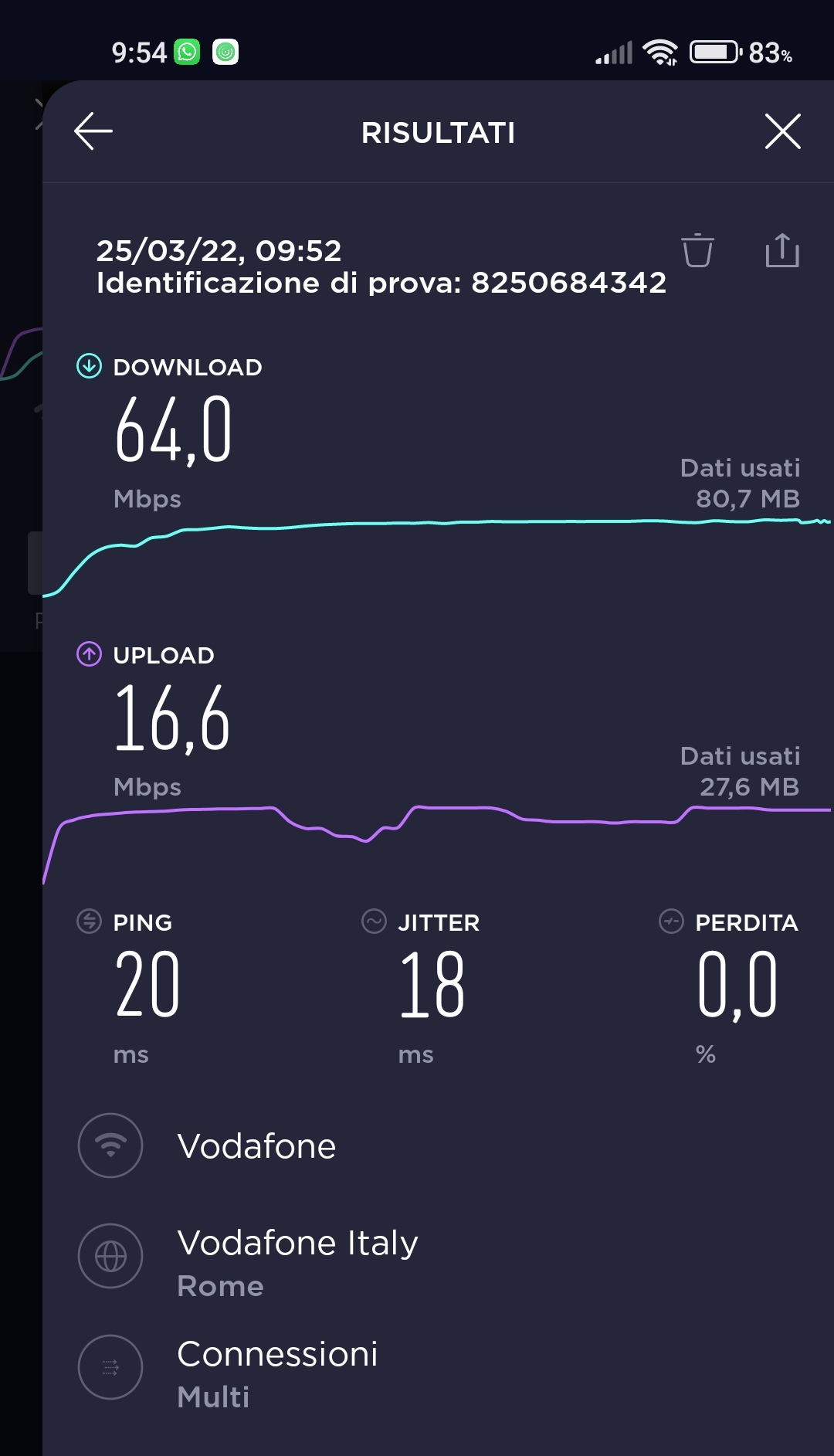Close the Risultati screen

(782, 131)
